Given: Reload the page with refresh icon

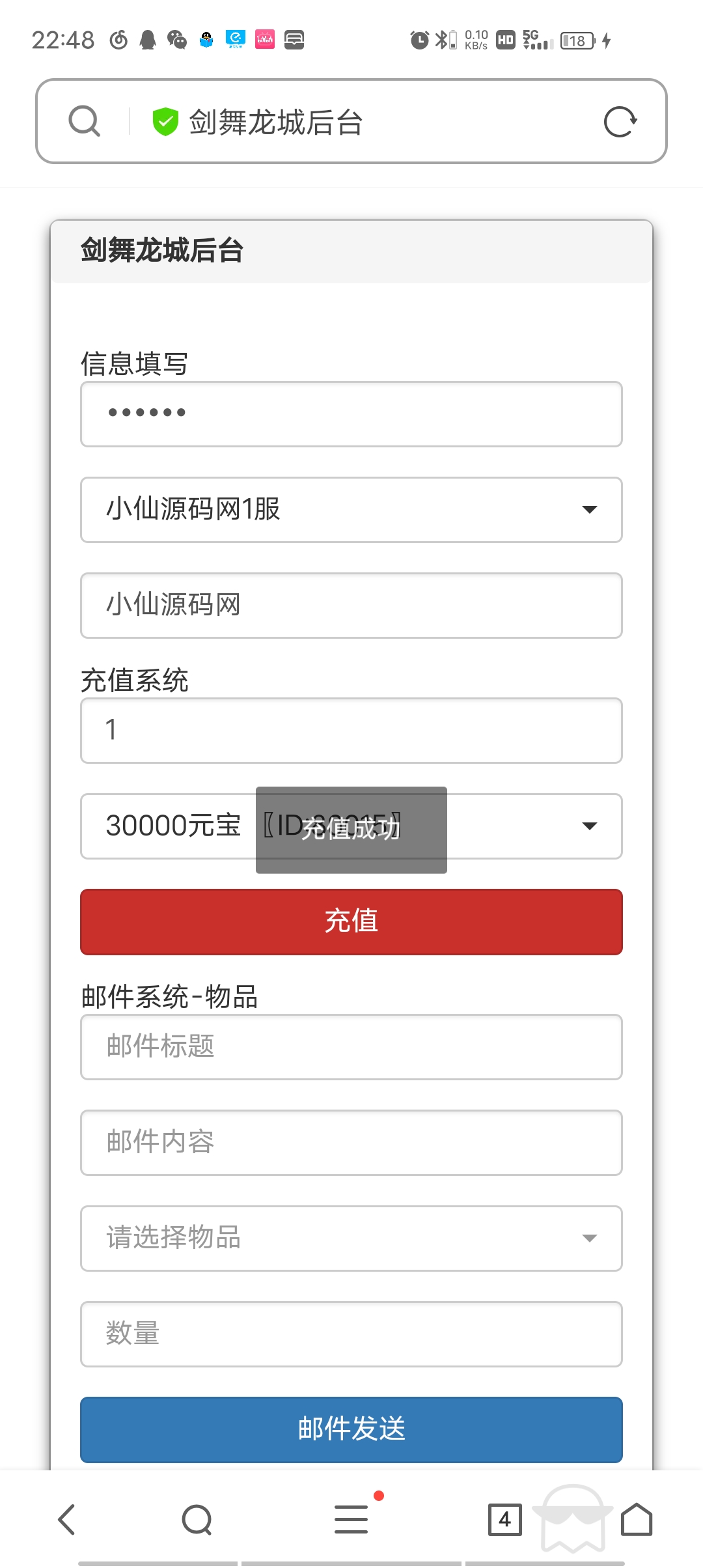Looking at the screenshot, I should point(620,122).
